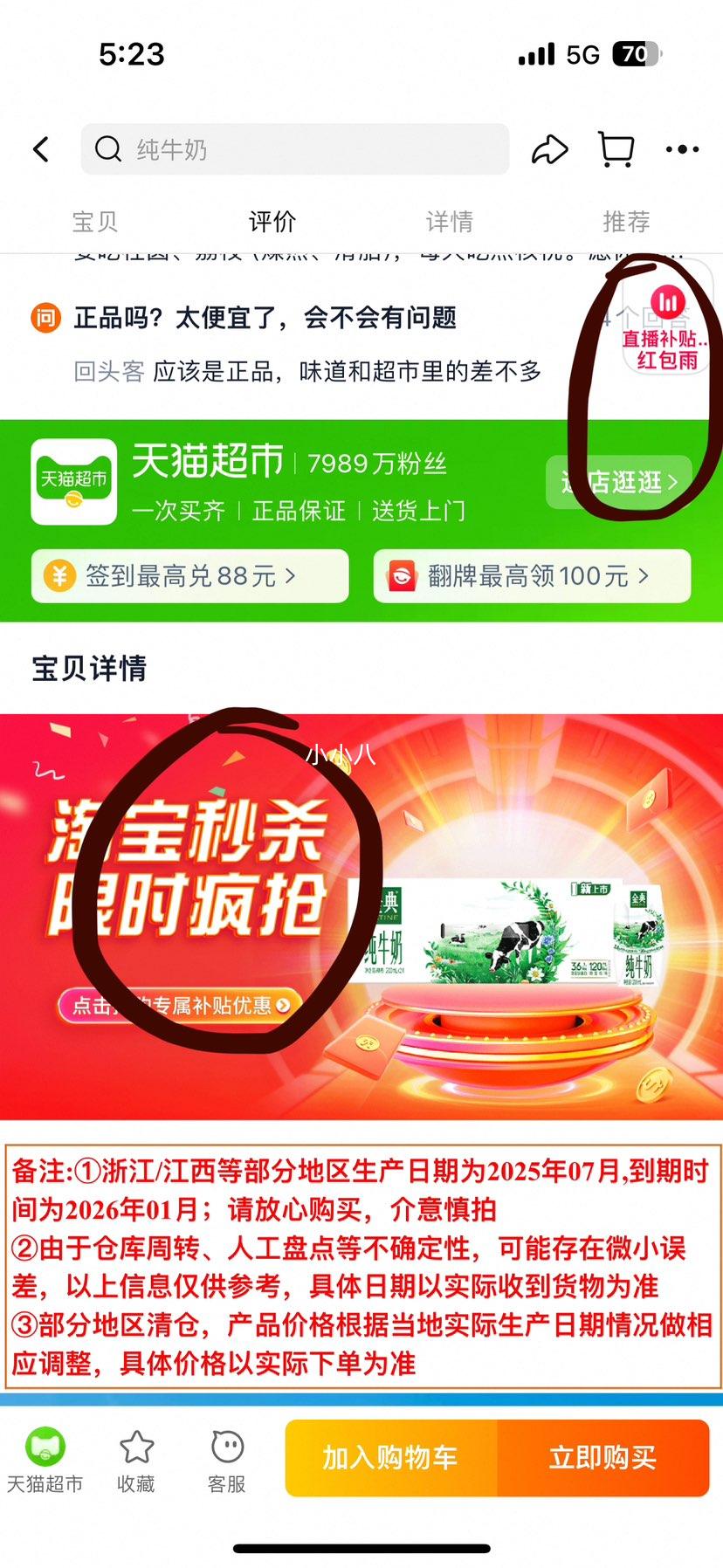Tap the 纯牛奶 search box
Screen dimensions: 723x1568
pyautogui.click(x=295, y=149)
